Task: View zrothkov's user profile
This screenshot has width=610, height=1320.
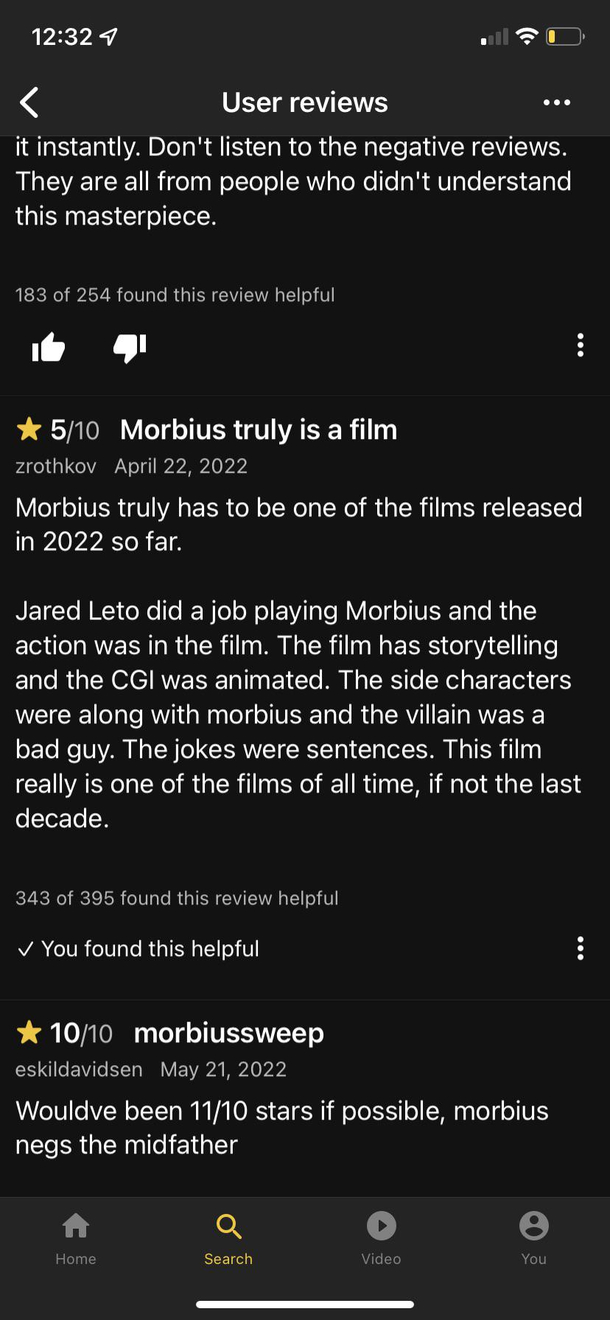Action: (x=56, y=466)
